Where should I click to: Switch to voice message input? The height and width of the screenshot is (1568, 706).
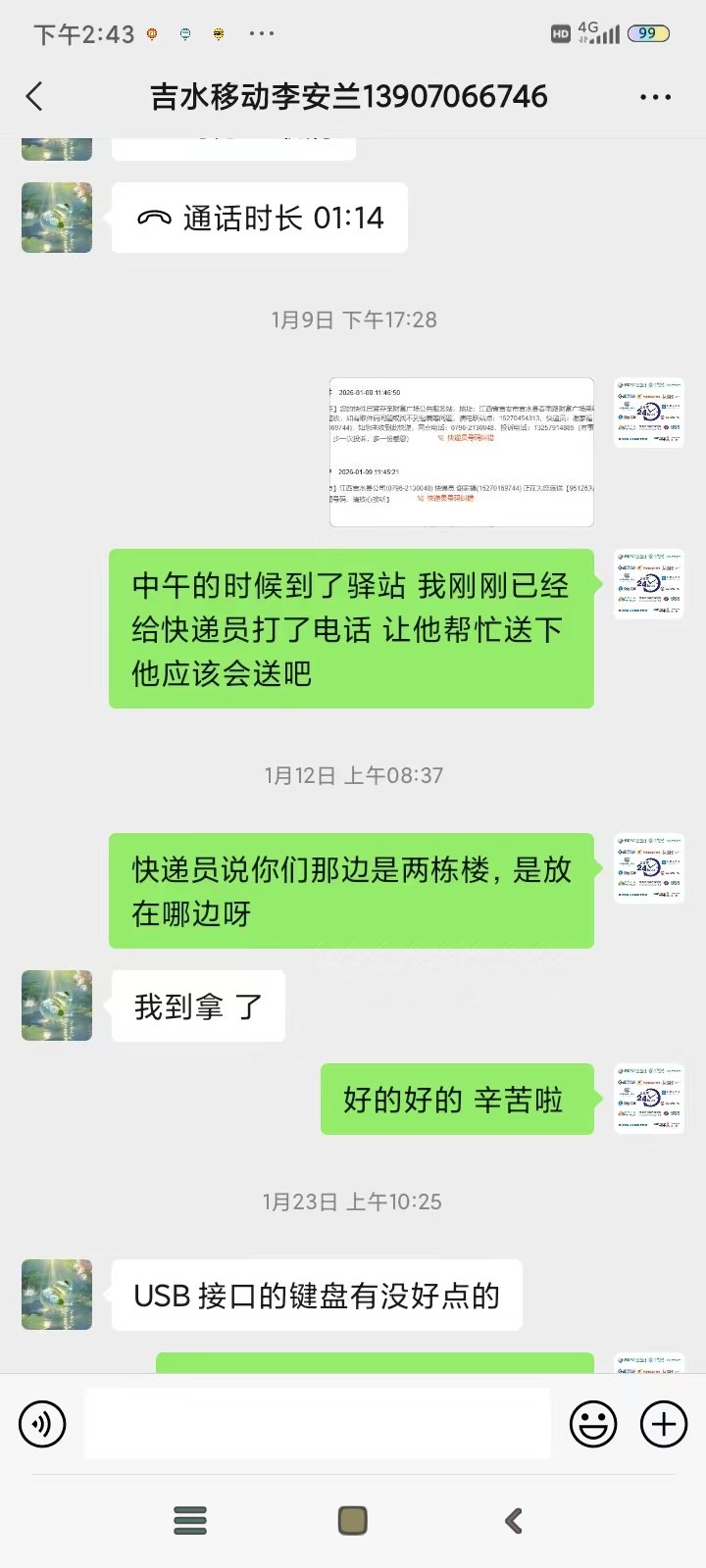(x=42, y=1423)
